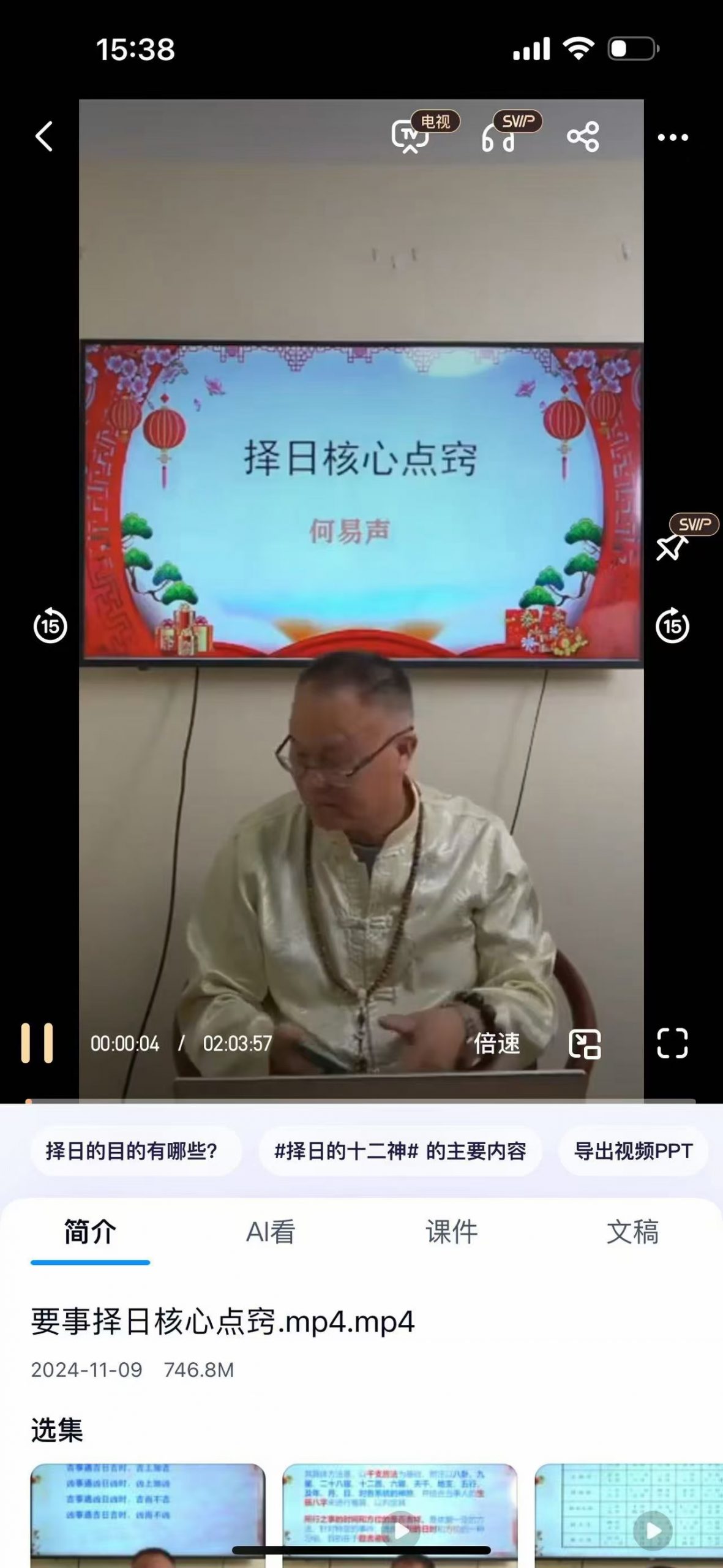Share this video
Image resolution: width=723 pixels, height=1568 pixels.
click(x=583, y=137)
